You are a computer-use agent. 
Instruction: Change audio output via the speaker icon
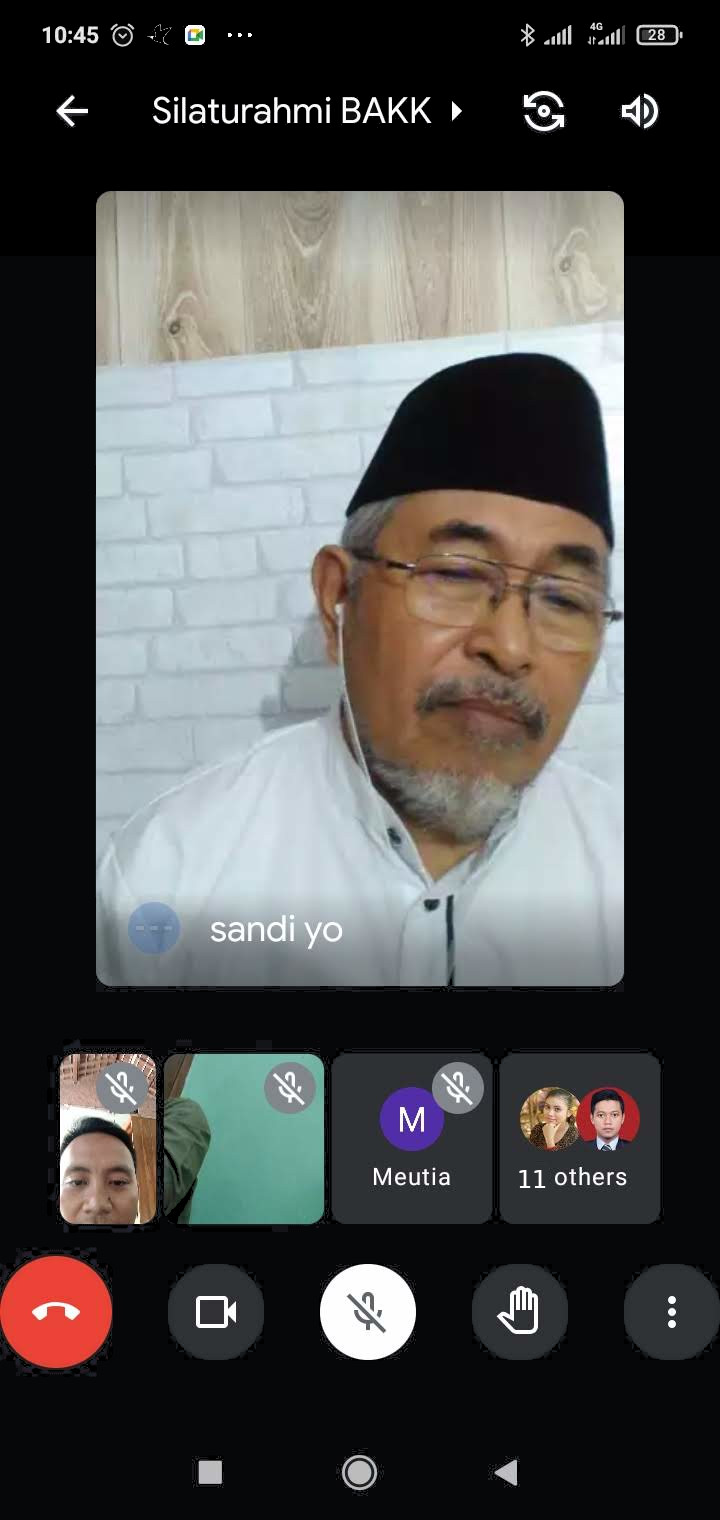pos(639,111)
